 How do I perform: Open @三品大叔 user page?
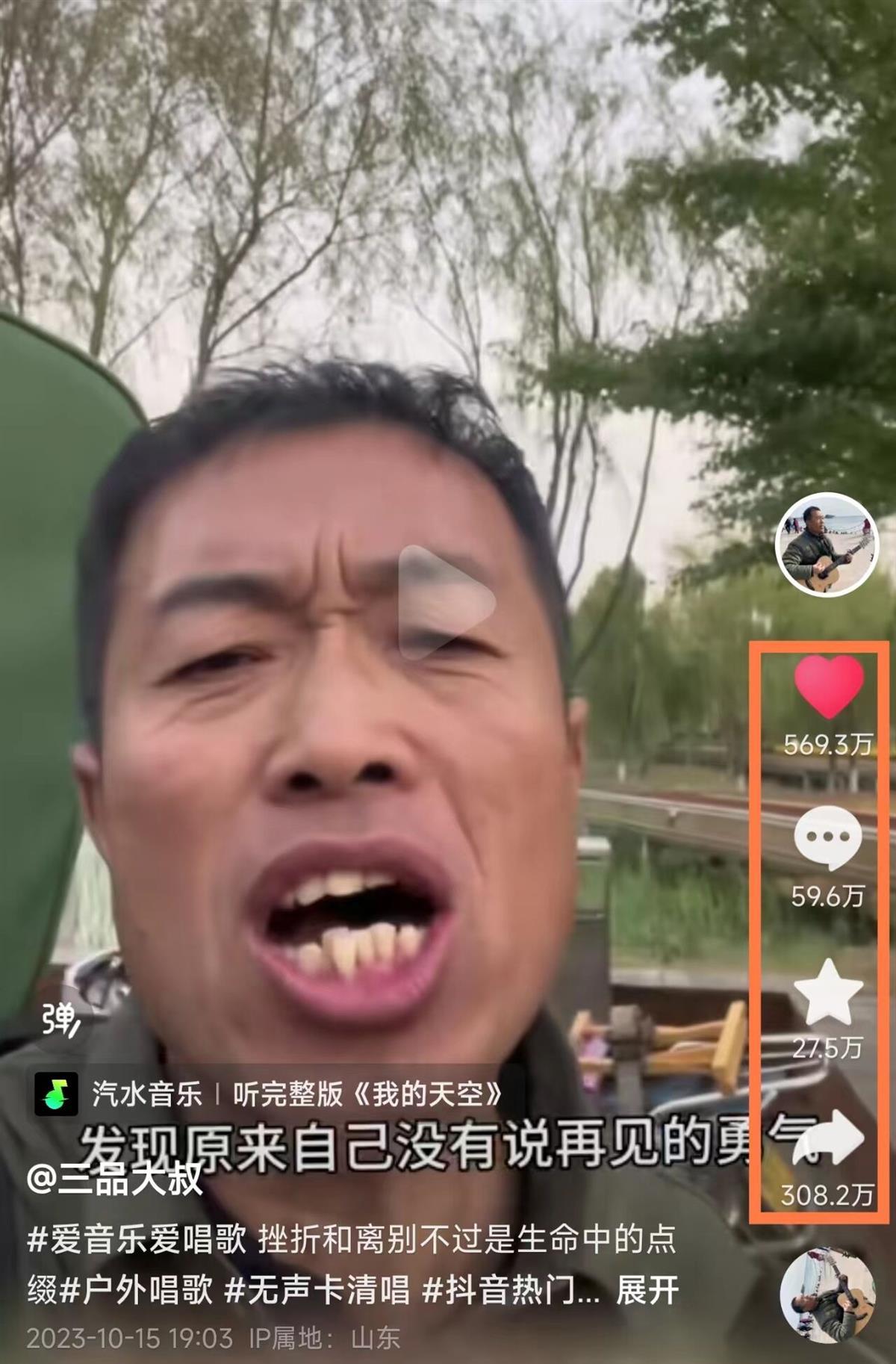tap(115, 1179)
